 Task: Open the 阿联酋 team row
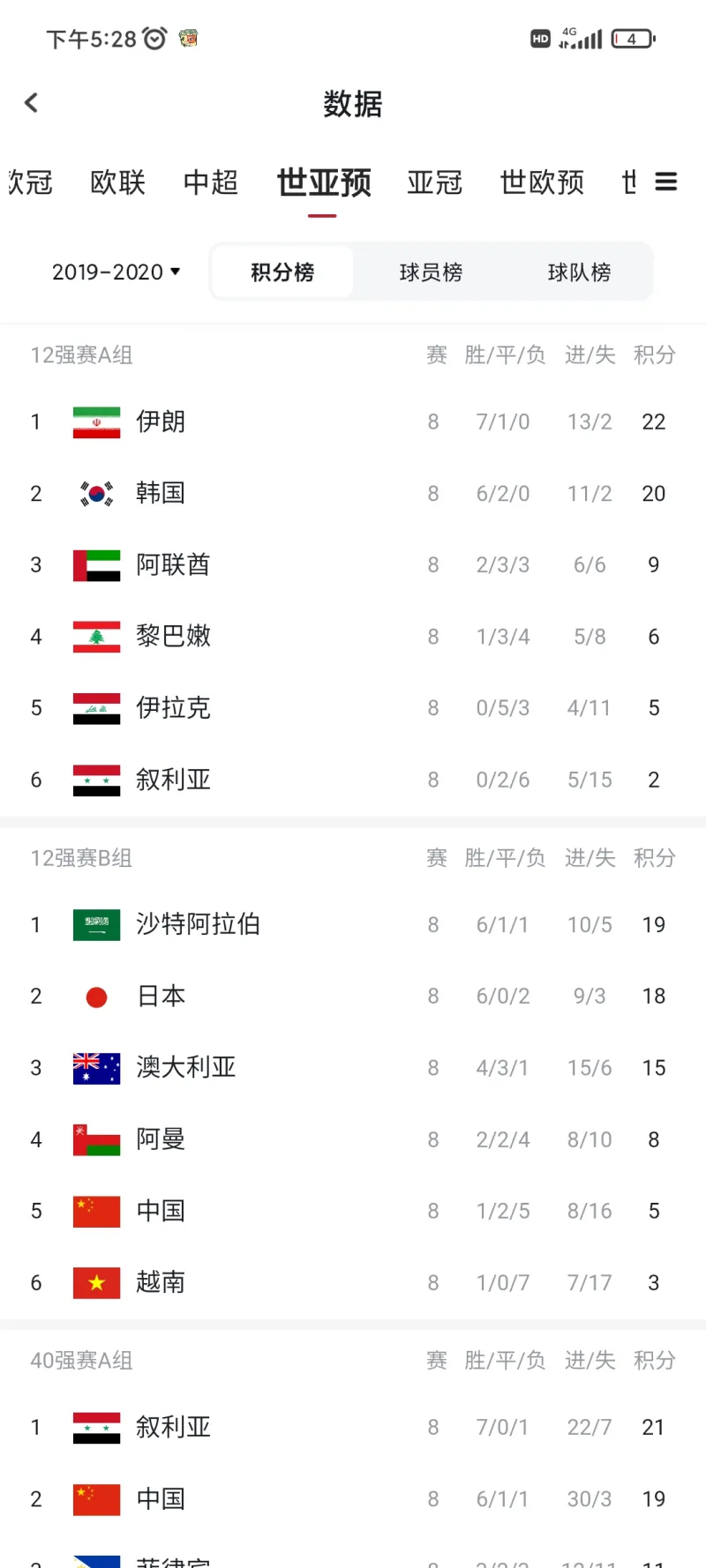coord(353,564)
